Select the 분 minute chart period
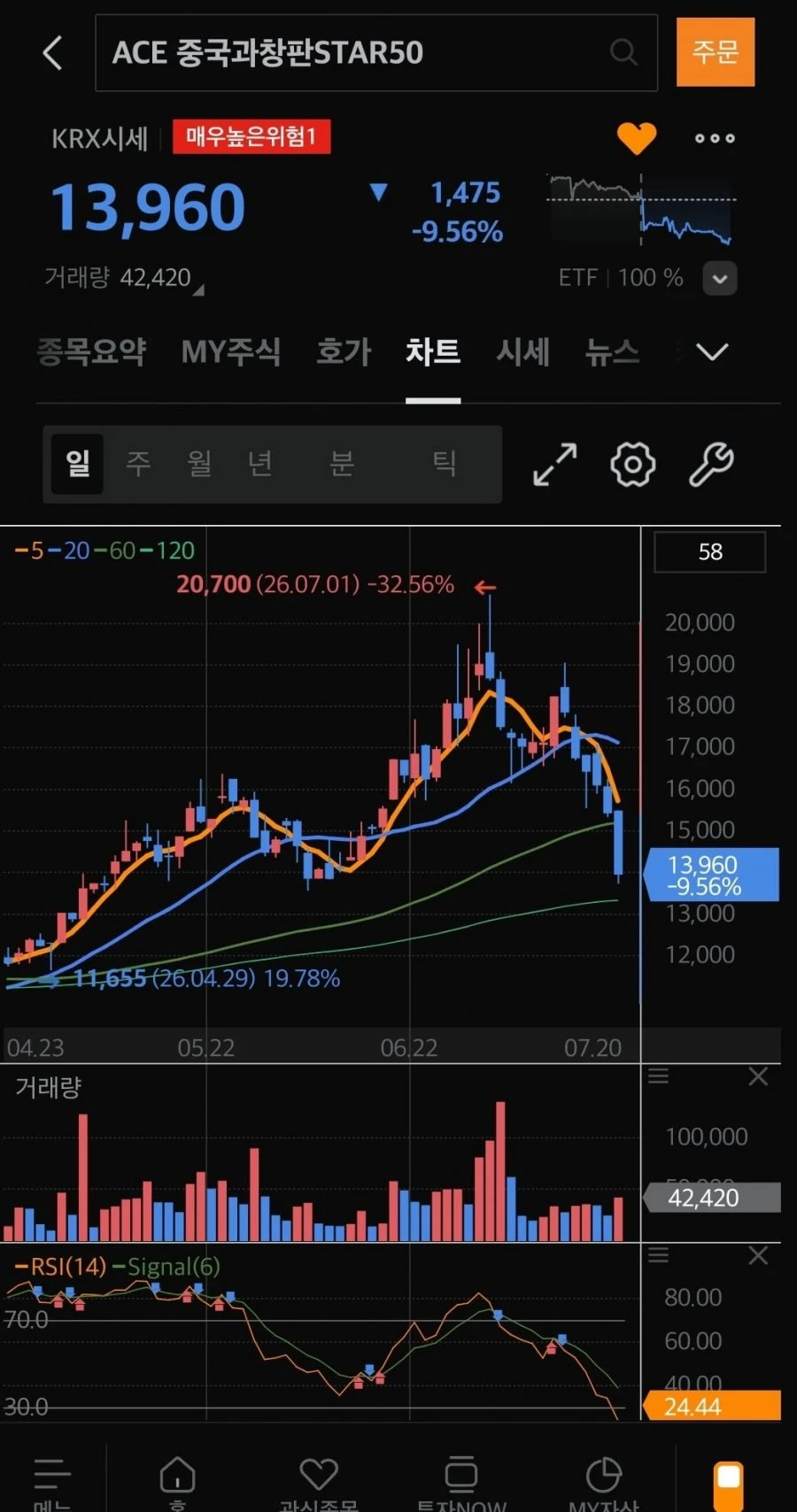The image size is (797, 1512). (x=342, y=463)
